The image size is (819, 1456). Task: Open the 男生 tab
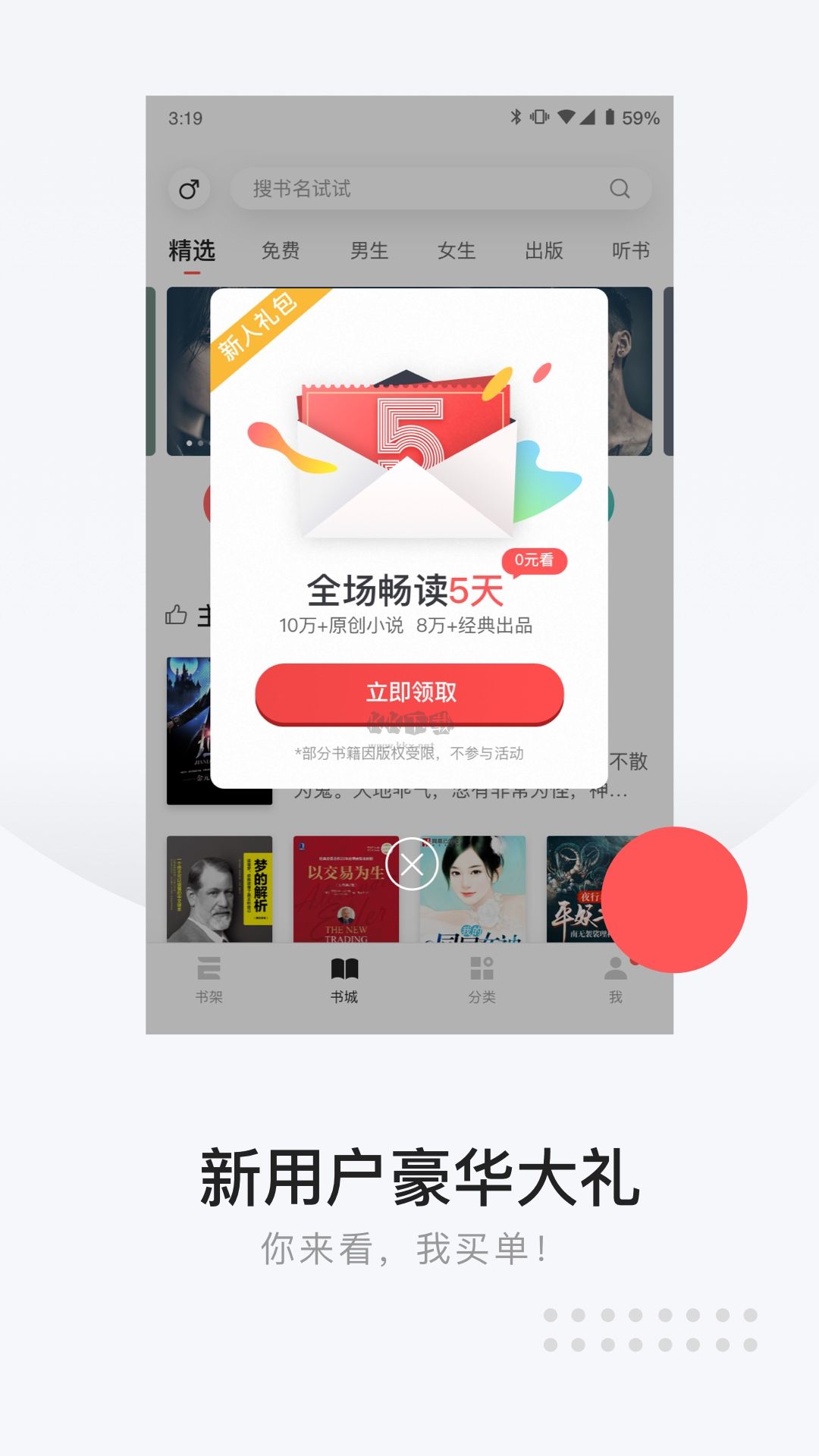coord(371,249)
